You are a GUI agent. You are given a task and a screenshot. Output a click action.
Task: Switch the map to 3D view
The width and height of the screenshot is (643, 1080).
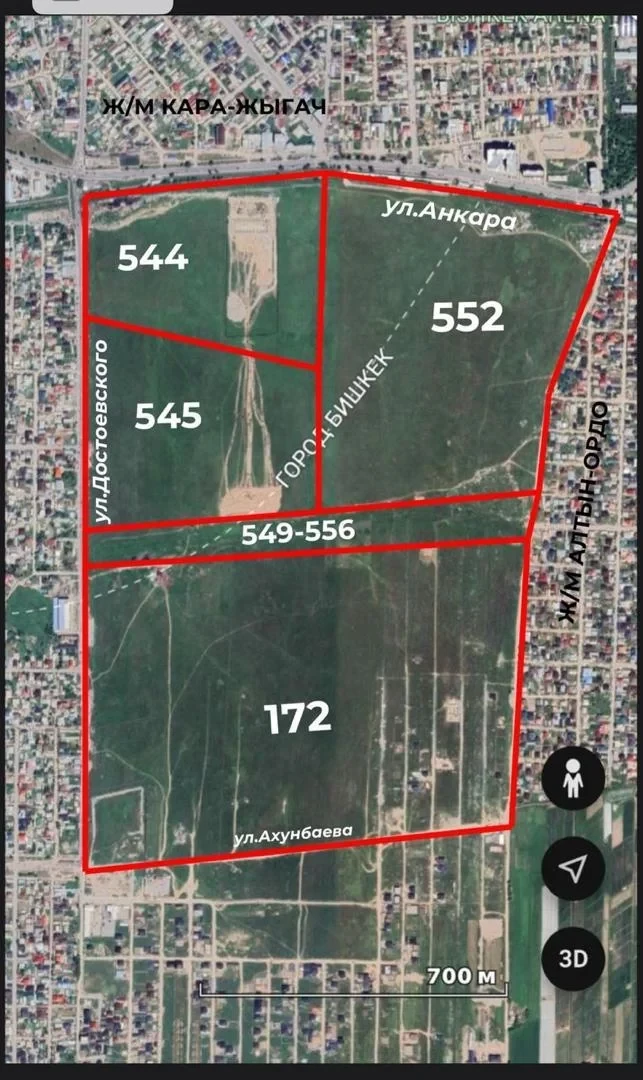[x=573, y=958]
